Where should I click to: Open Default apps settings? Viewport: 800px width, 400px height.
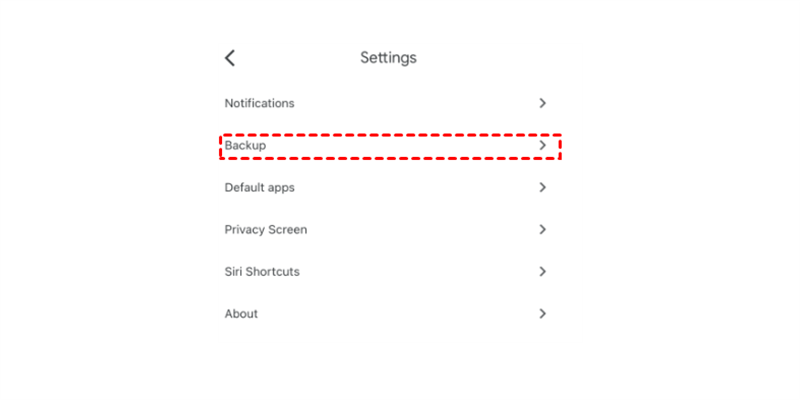tap(260, 187)
